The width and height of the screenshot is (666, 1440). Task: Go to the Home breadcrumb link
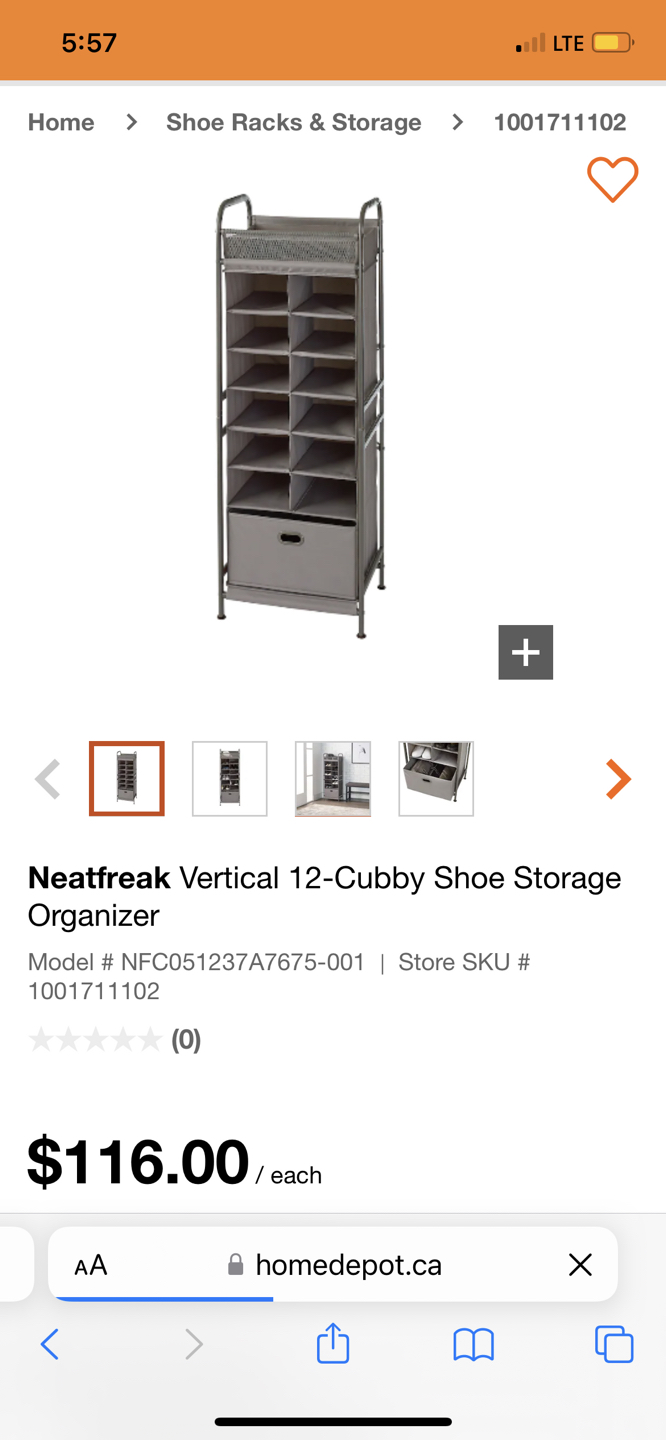click(x=61, y=122)
